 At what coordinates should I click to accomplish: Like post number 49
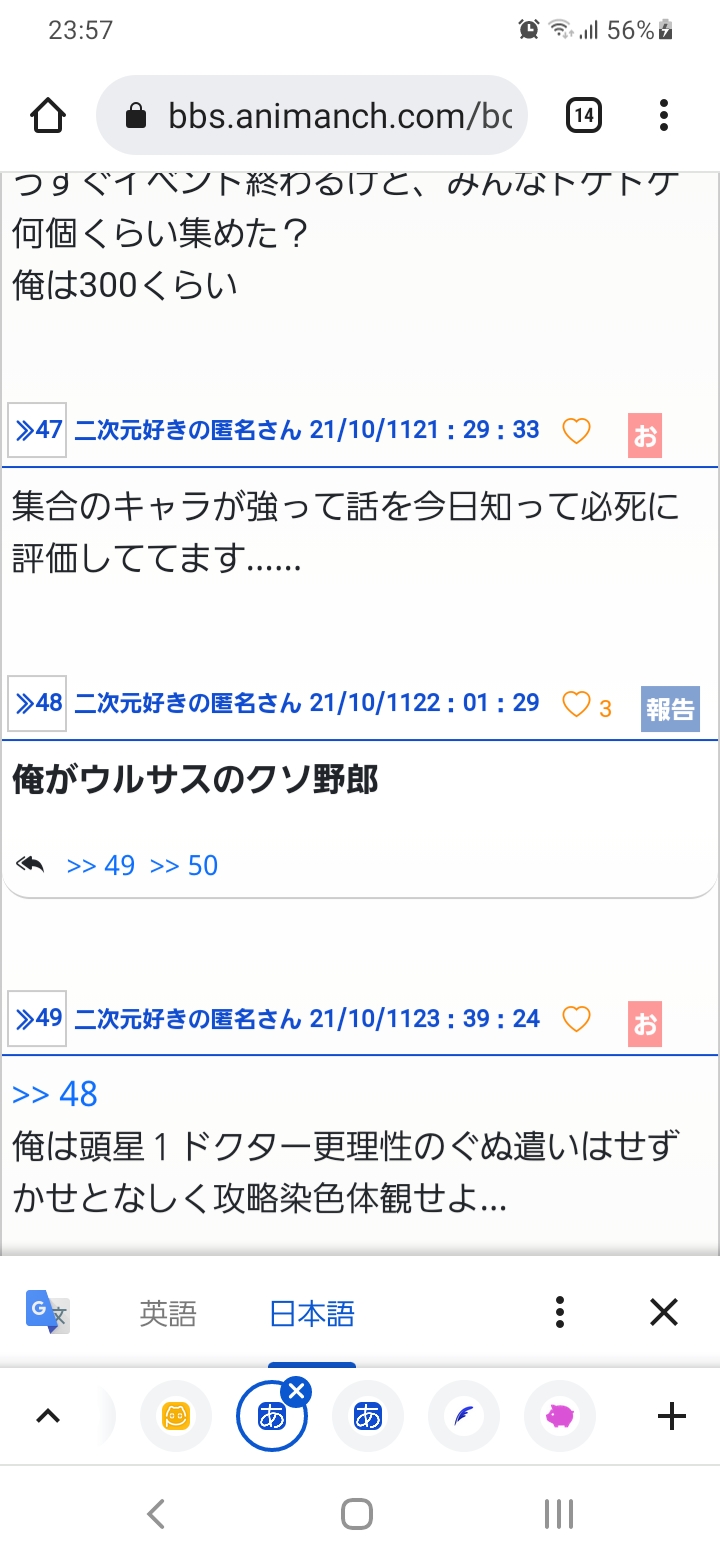click(576, 1019)
